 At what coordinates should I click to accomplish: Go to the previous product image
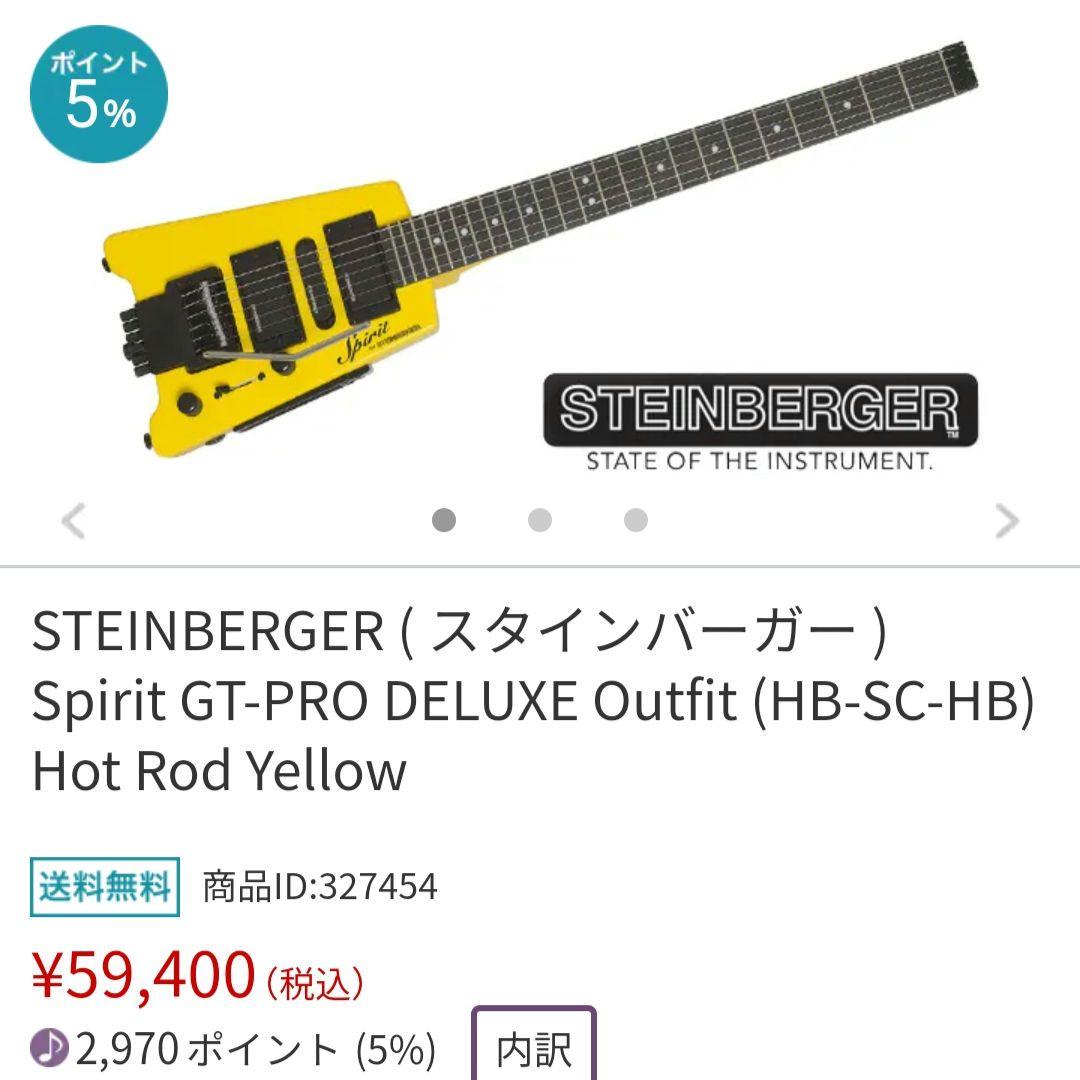coord(74,521)
